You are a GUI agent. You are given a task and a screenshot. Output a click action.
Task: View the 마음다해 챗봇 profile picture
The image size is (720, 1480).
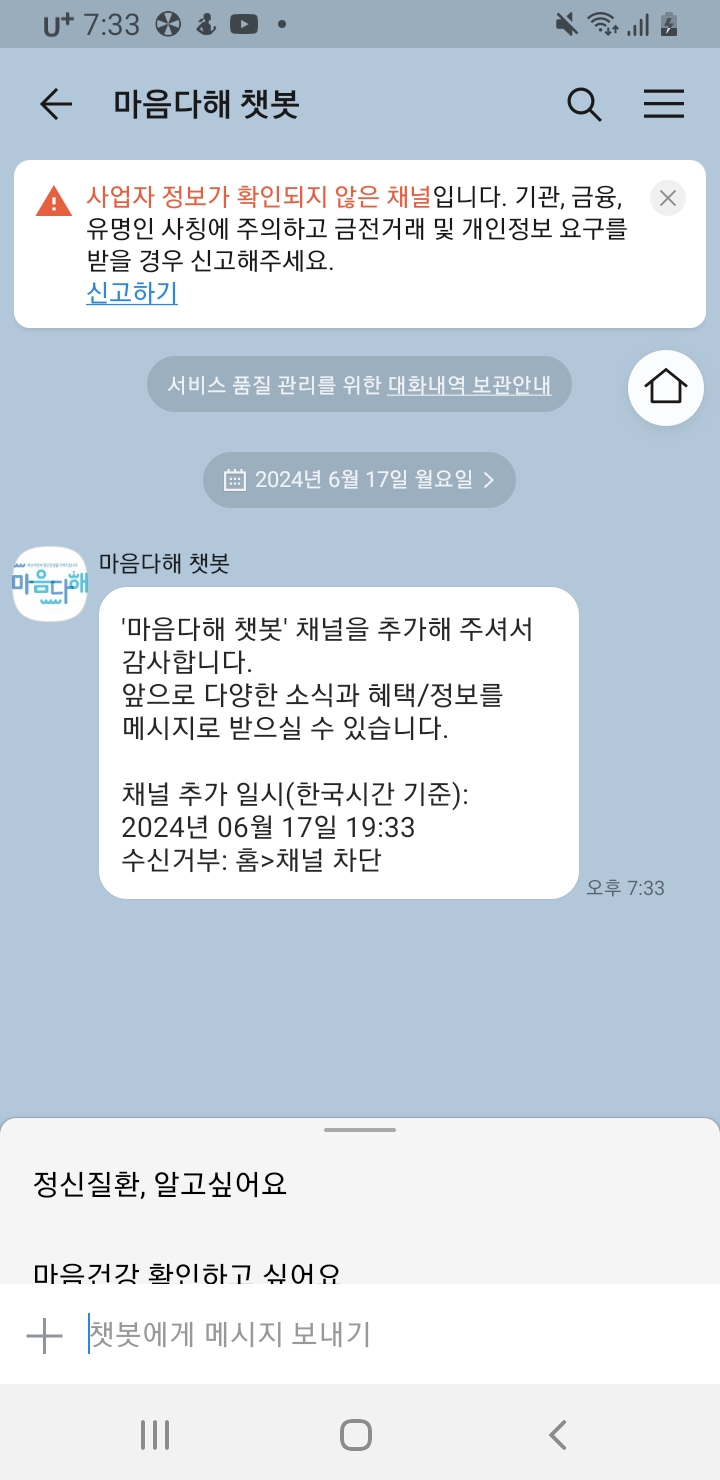50,584
